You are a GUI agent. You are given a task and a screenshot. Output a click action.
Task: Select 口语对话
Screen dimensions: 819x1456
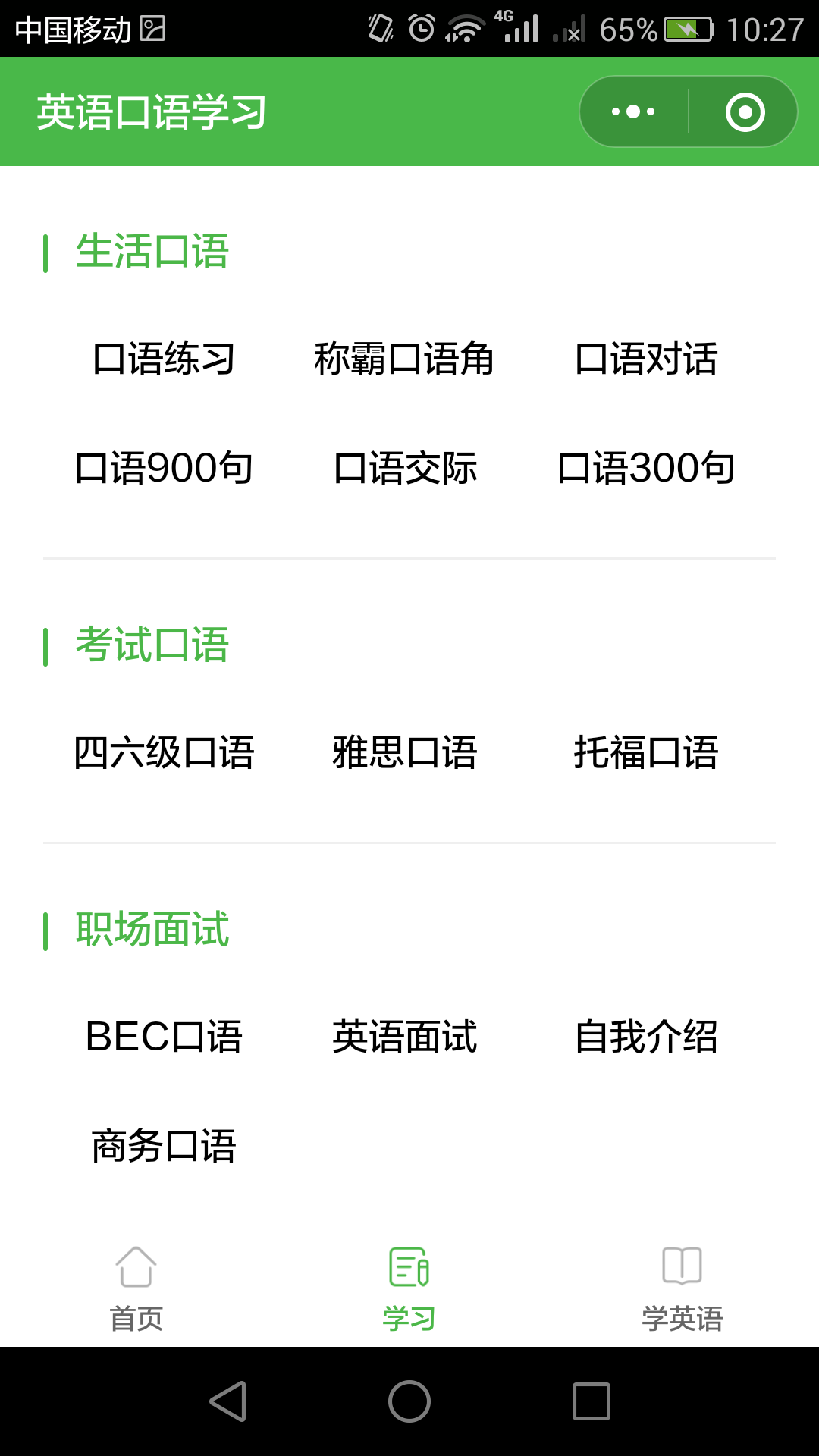tap(646, 359)
